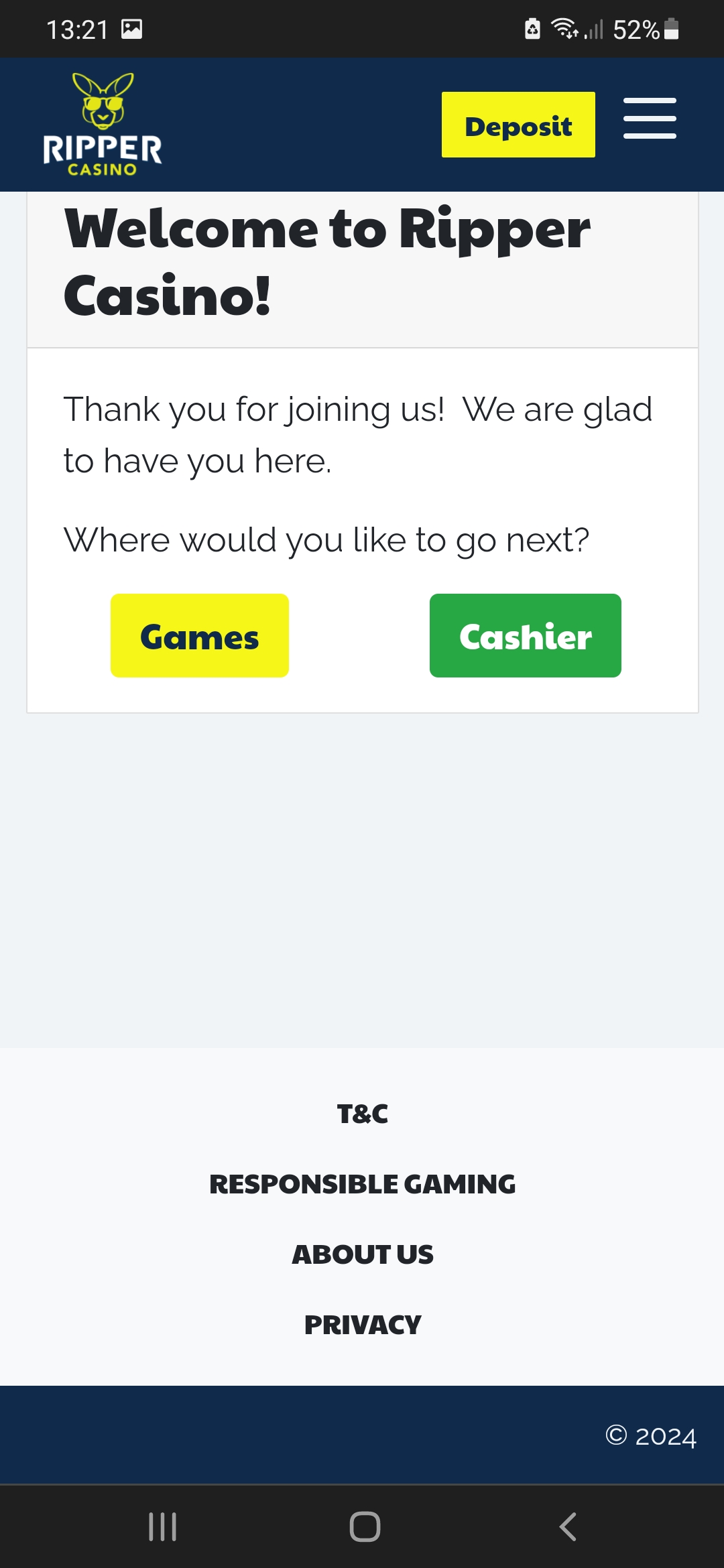The width and height of the screenshot is (724, 1568).
Task: Tap the yellow Deposit button
Action: point(518,125)
